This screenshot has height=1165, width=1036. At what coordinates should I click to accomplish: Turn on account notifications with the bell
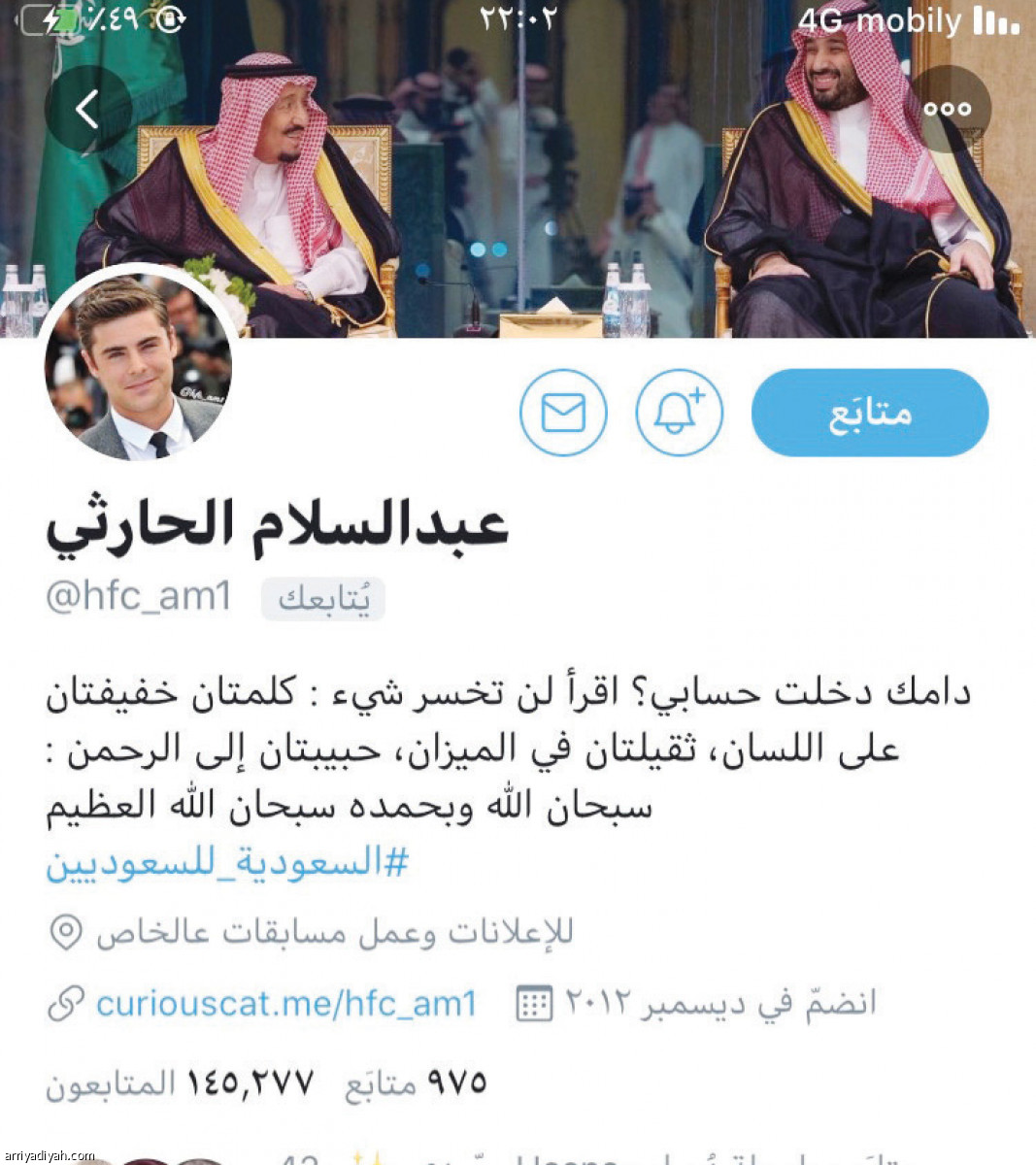(x=679, y=413)
